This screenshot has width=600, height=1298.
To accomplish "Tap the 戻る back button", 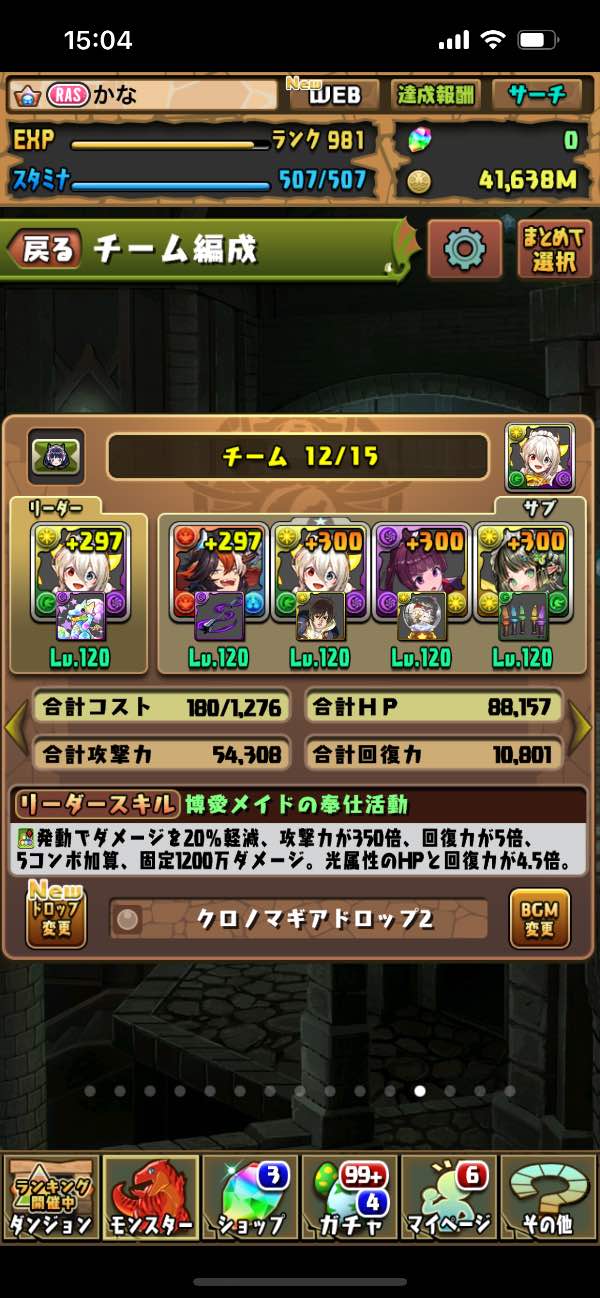I will pyautogui.click(x=48, y=249).
